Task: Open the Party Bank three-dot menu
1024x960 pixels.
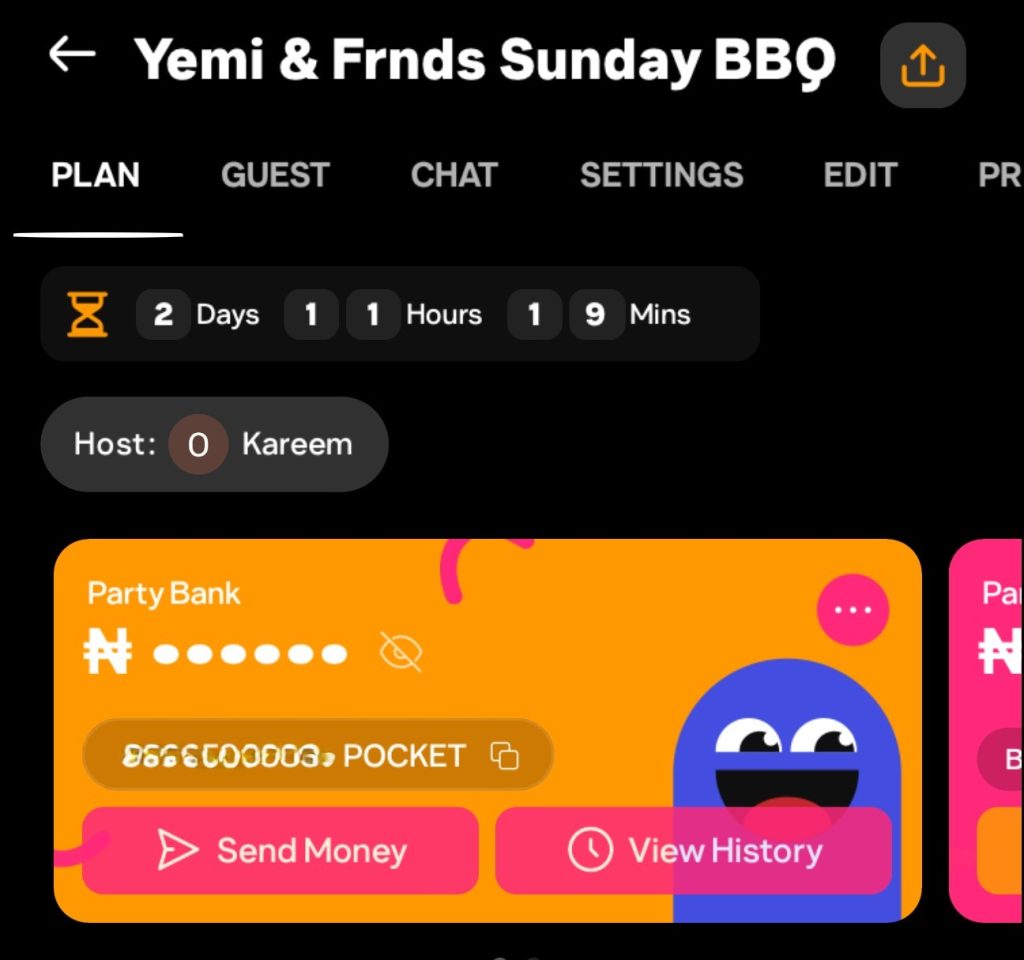Action: click(x=852, y=609)
